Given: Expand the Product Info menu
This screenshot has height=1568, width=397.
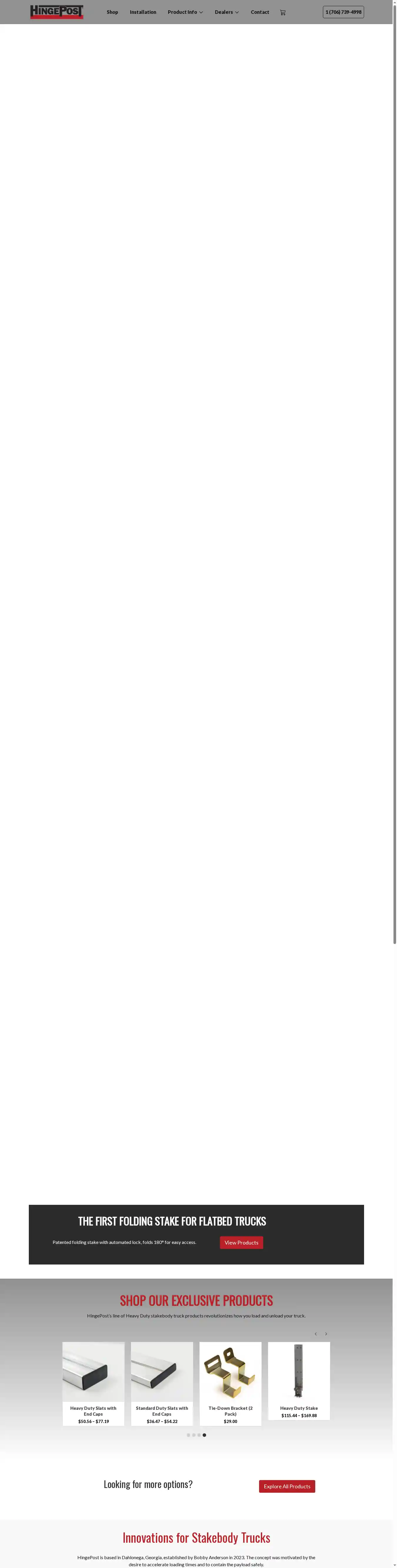Looking at the screenshot, I should pyautogui.click(x=185, y=12).
